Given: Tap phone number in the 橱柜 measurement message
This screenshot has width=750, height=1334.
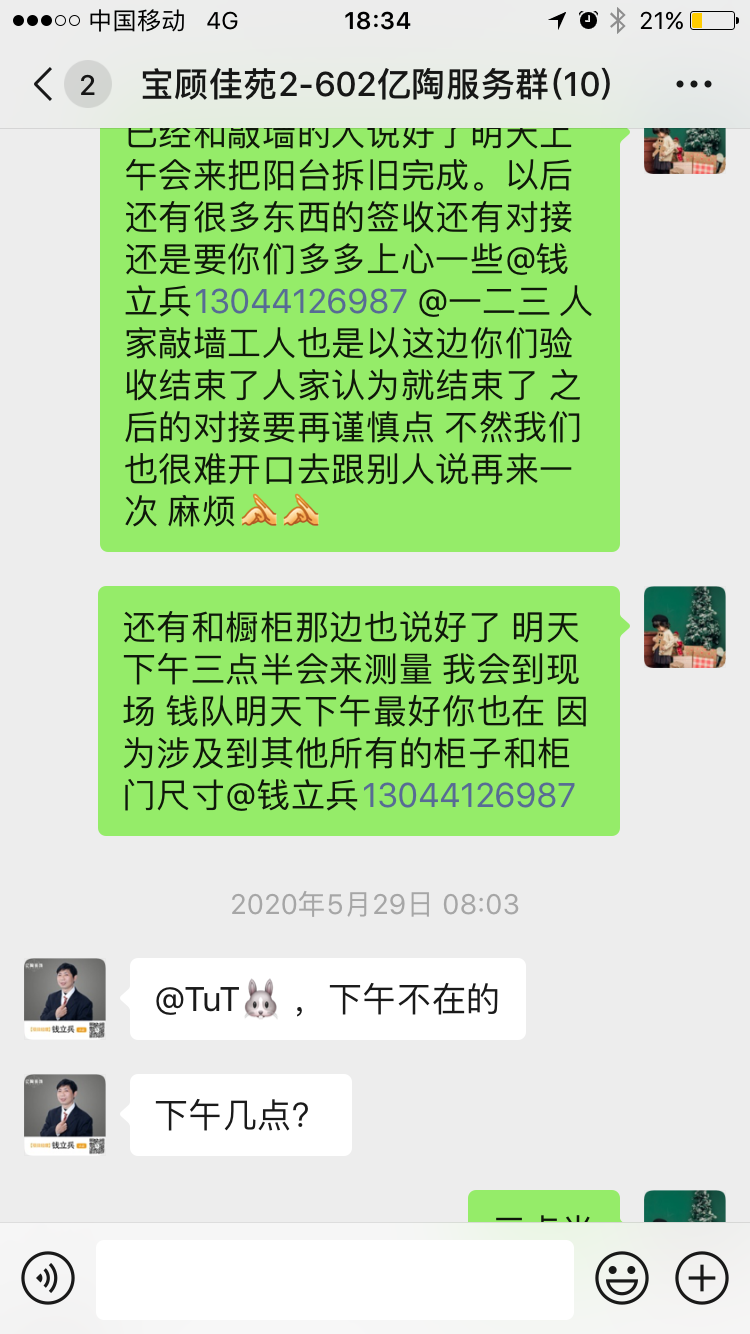Looking at the screenshot, I should 468,795.
